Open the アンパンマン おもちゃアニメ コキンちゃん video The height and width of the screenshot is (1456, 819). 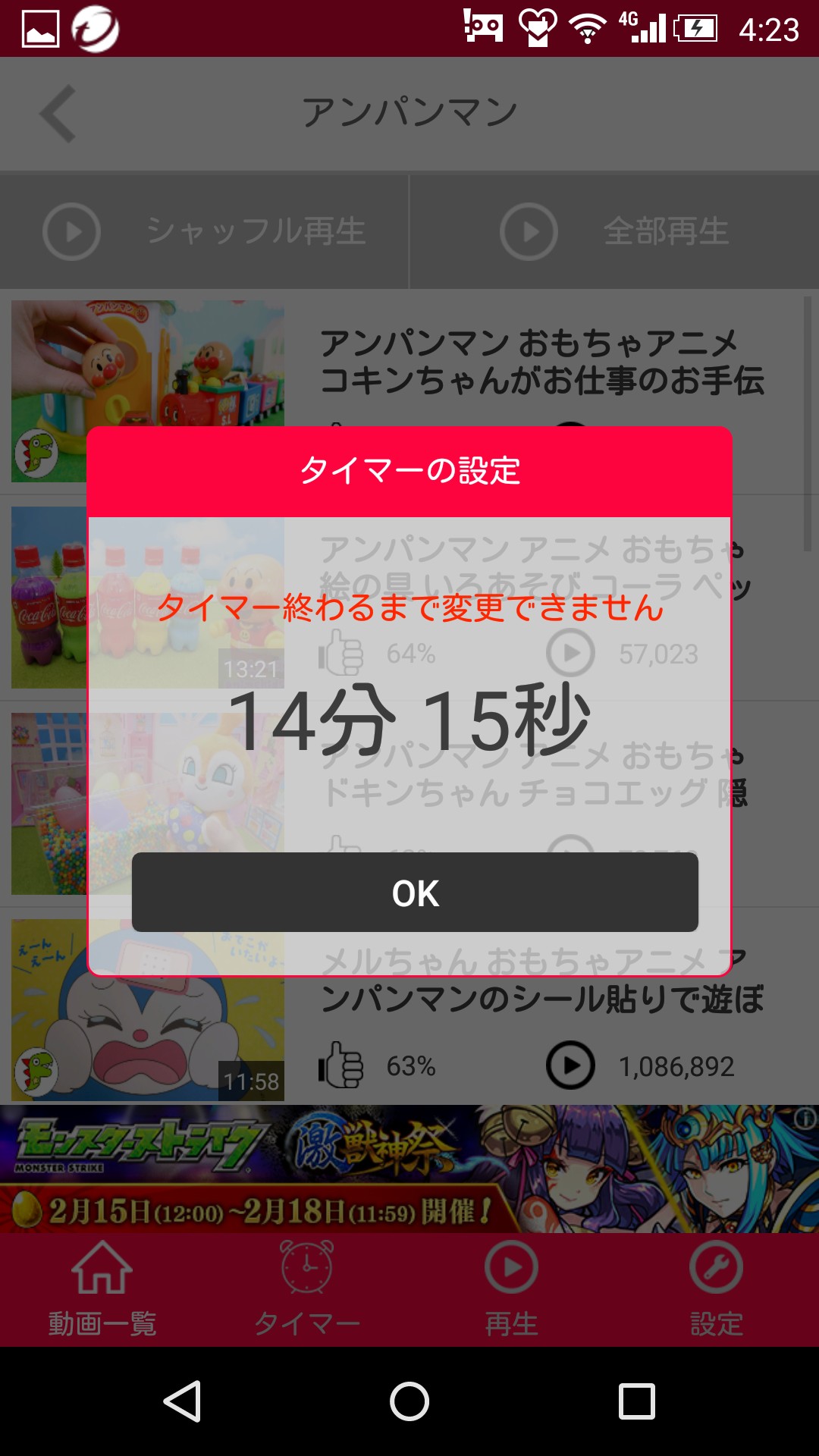541,362
